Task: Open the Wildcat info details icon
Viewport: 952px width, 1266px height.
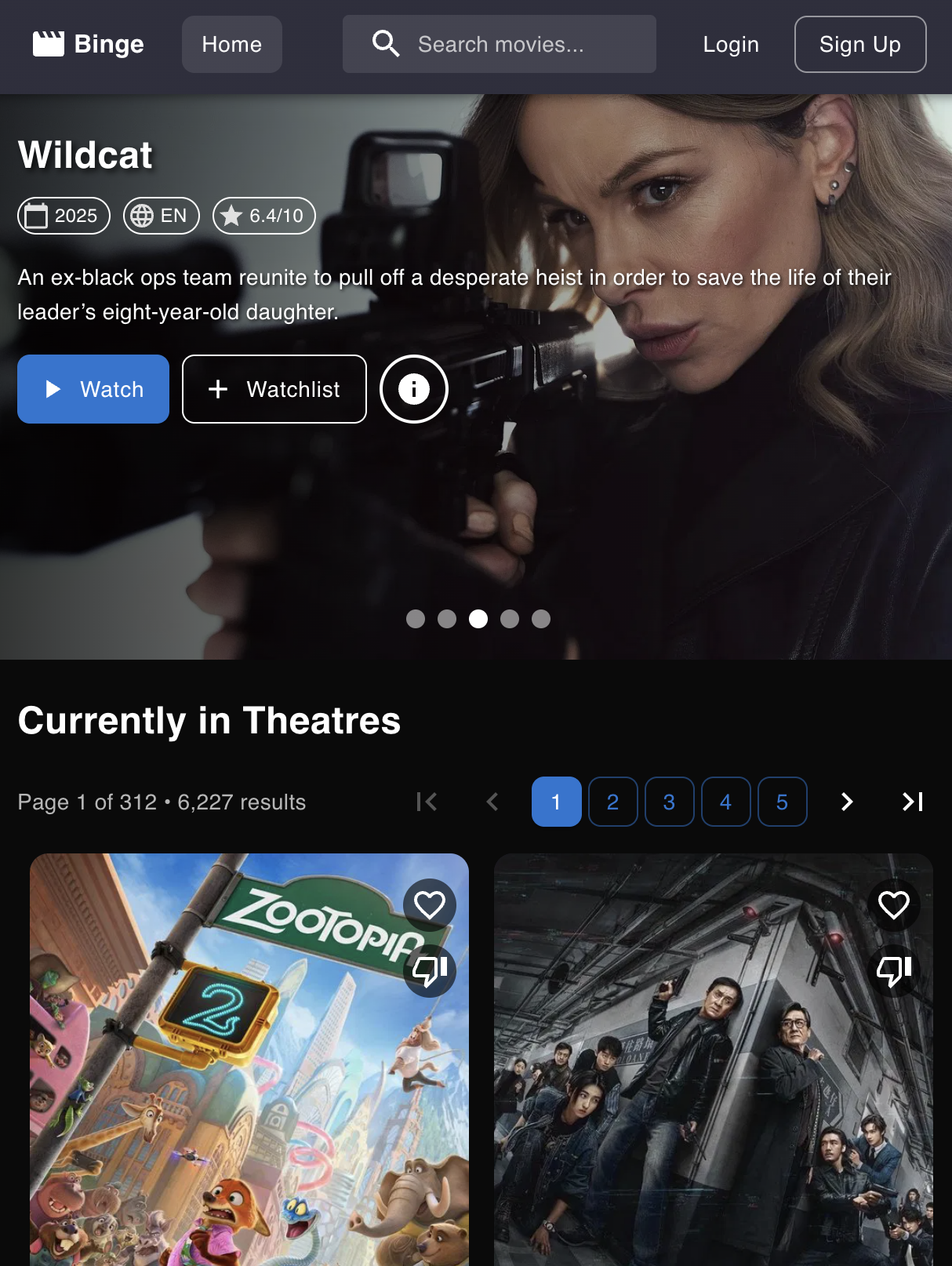Action: pos(413,389)
